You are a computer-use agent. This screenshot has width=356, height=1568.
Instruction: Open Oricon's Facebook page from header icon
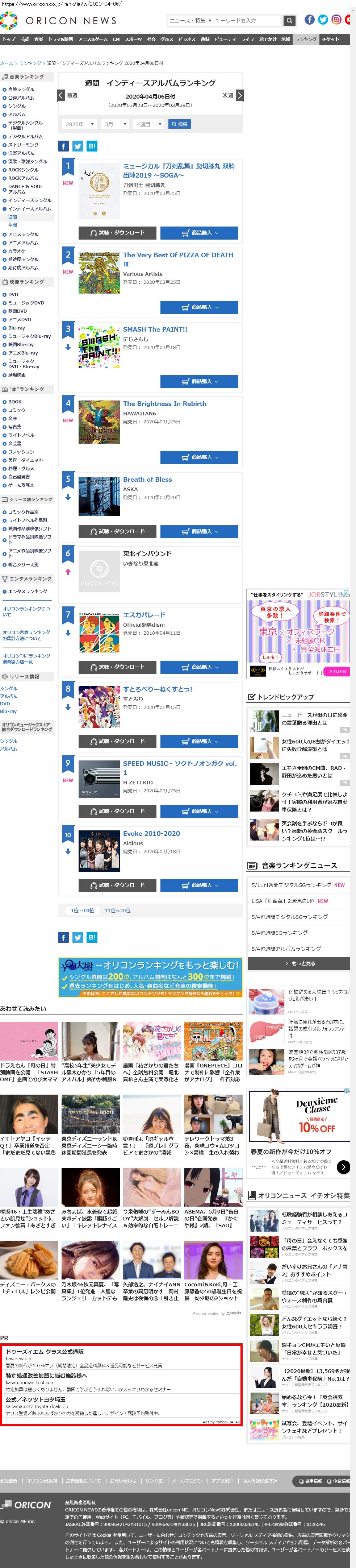pos(309,20)
